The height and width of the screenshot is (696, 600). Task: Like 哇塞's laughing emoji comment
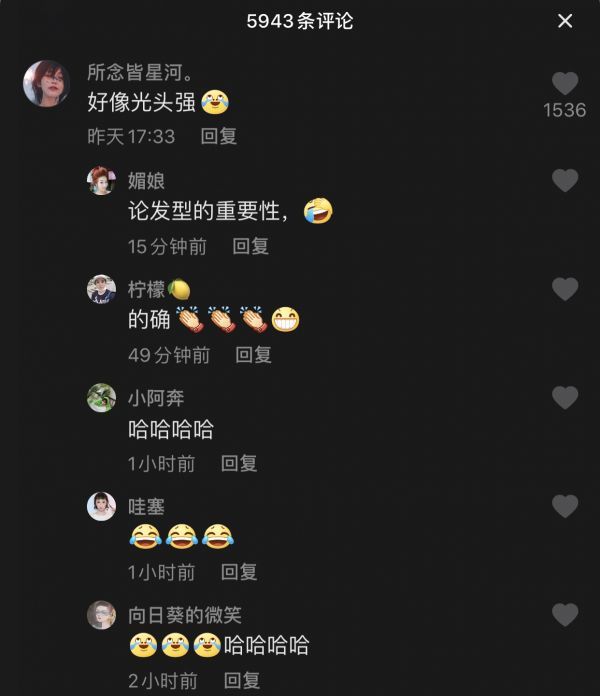565,507
